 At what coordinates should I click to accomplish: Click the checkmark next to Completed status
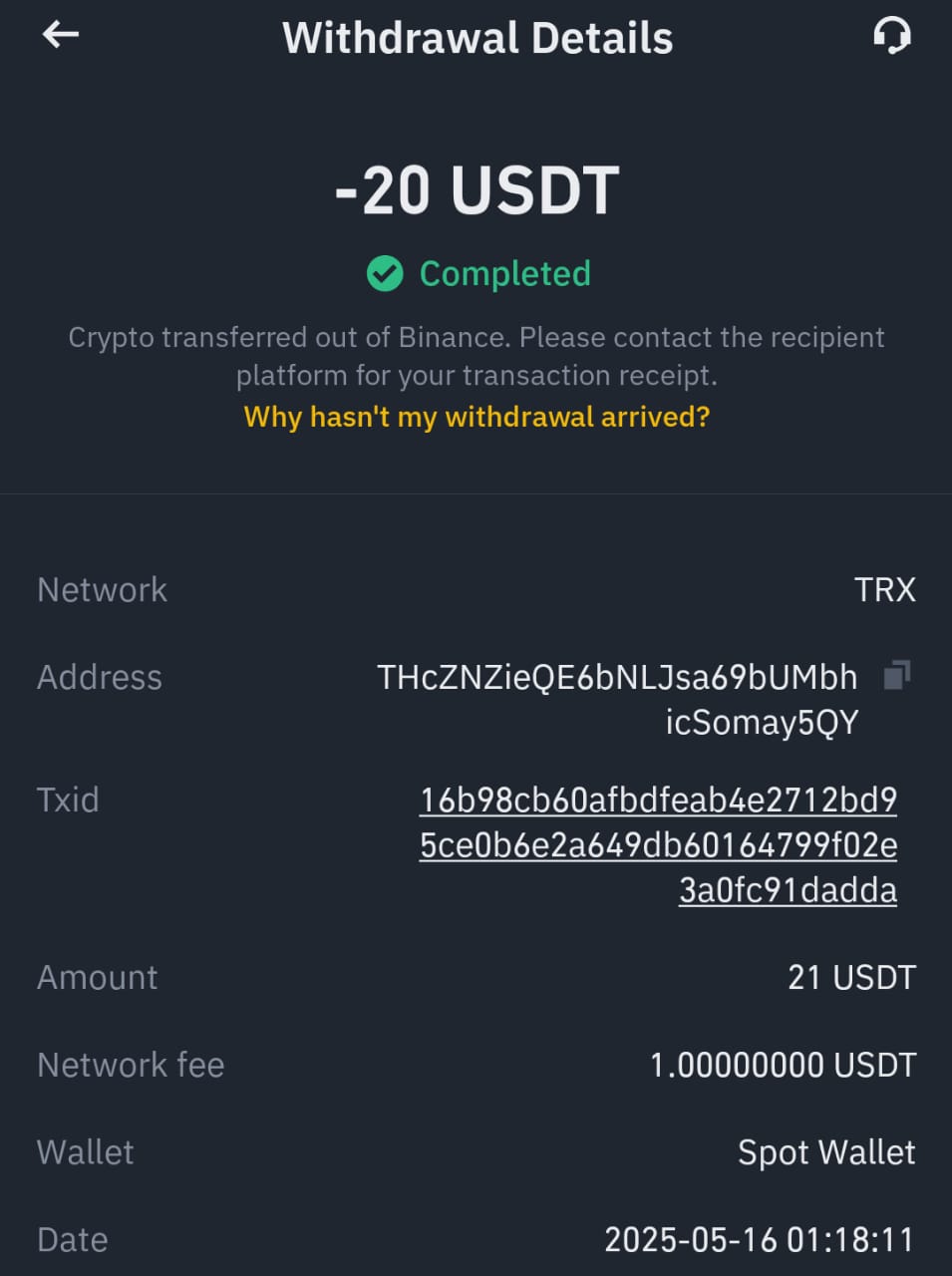[386, 273]
